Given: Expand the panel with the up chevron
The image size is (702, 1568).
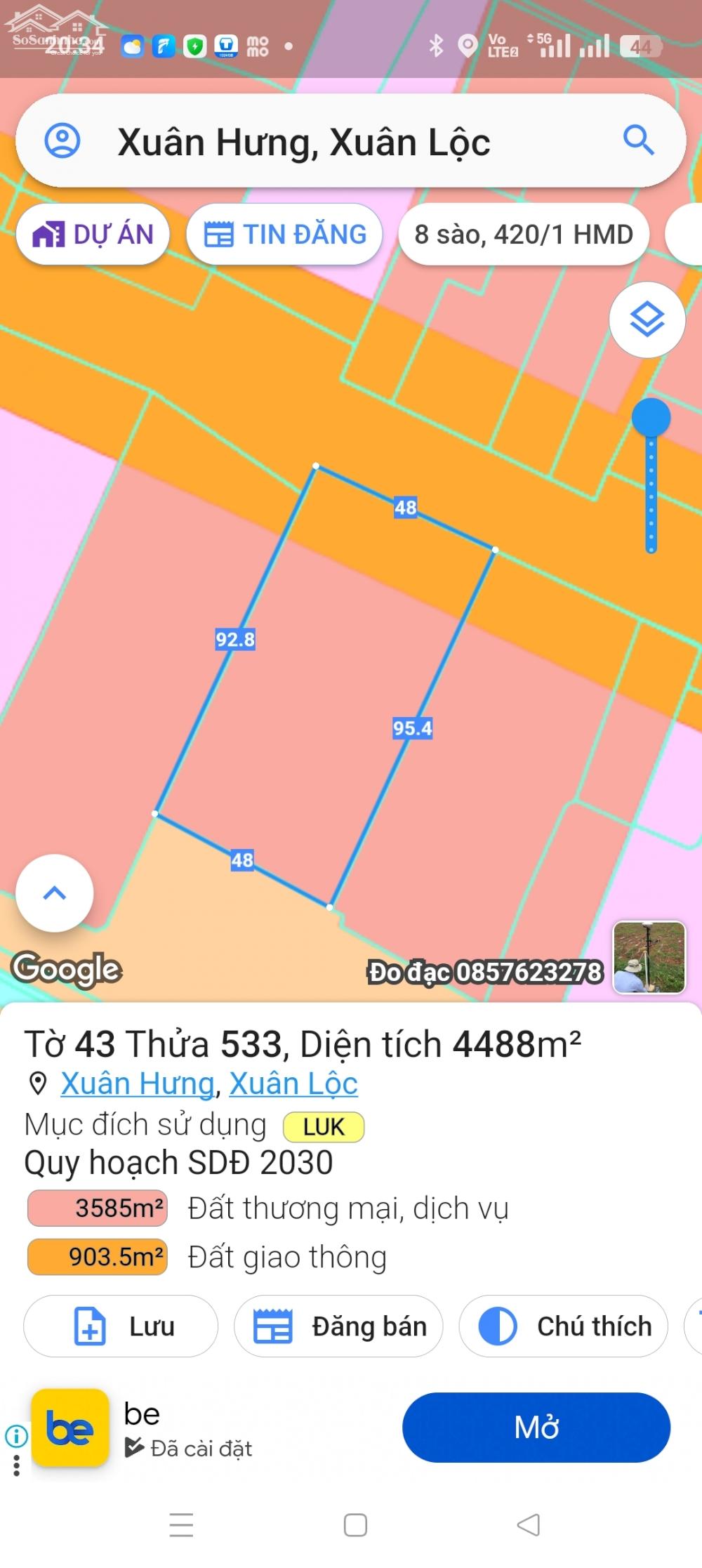Looking at the screenshot, I should [55, 893].
